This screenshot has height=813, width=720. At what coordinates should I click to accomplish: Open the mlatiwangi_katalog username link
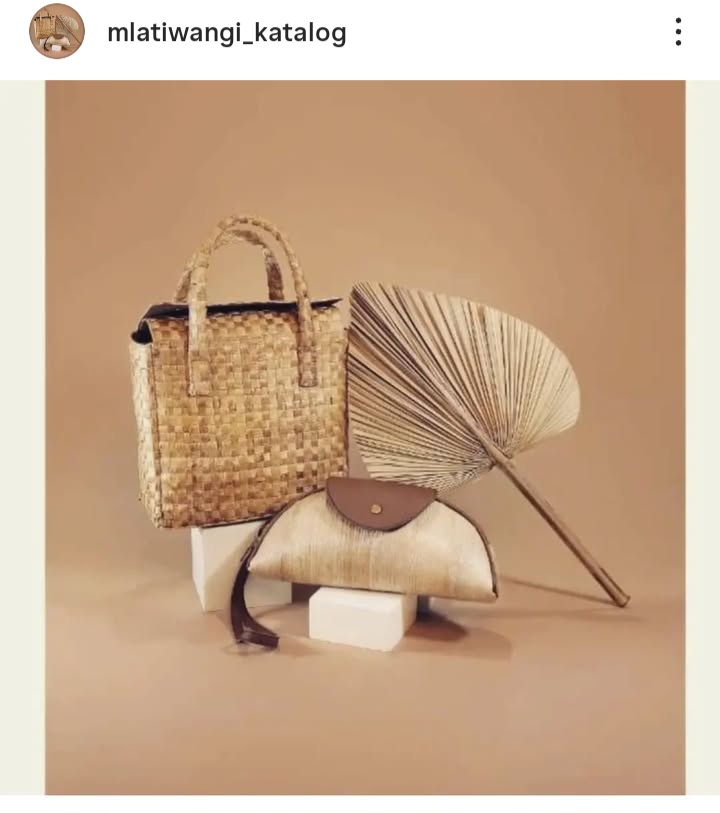click(x=227, y=33)
